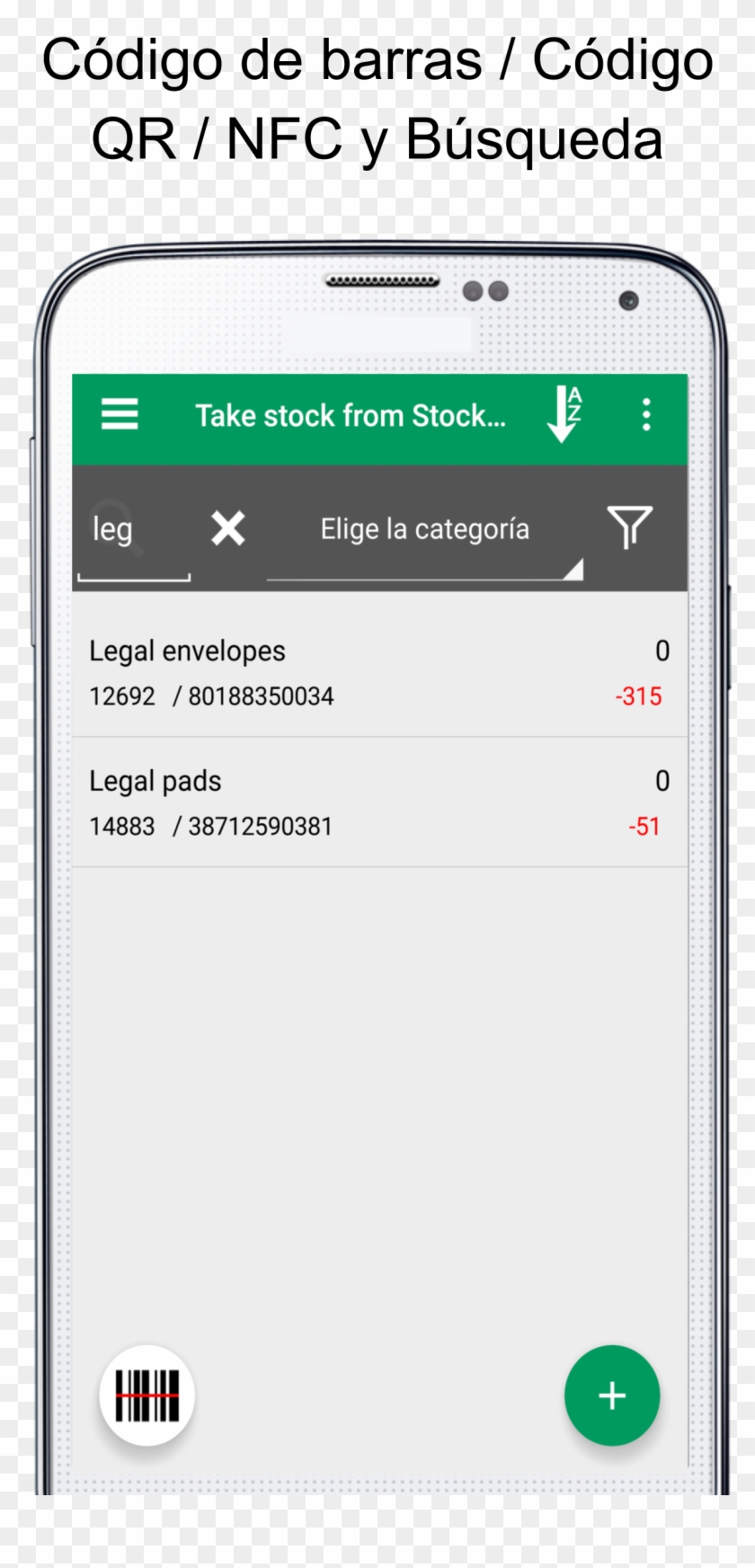The height and width of the screenshot is (1568, 755).
Task: Toggle descending sort order
Action: click(x=564, y=416)
